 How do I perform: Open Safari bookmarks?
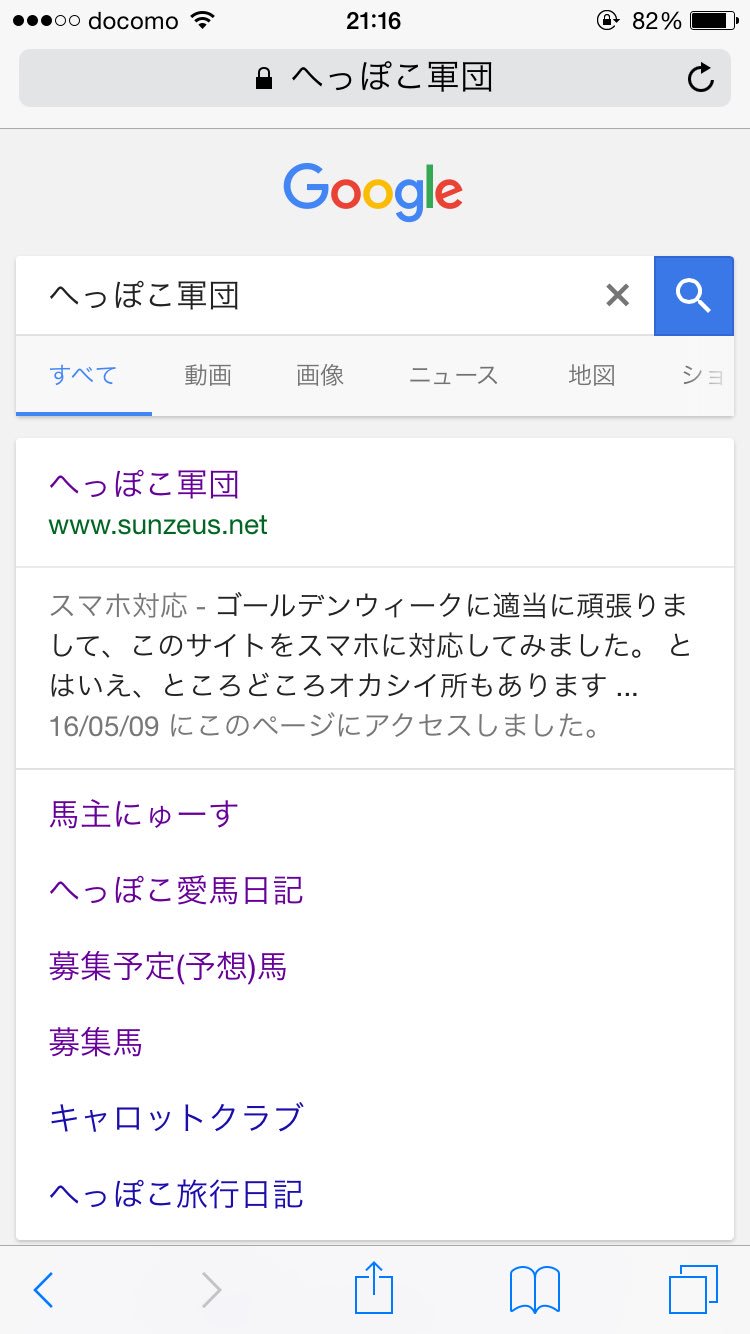point(534,1290)
